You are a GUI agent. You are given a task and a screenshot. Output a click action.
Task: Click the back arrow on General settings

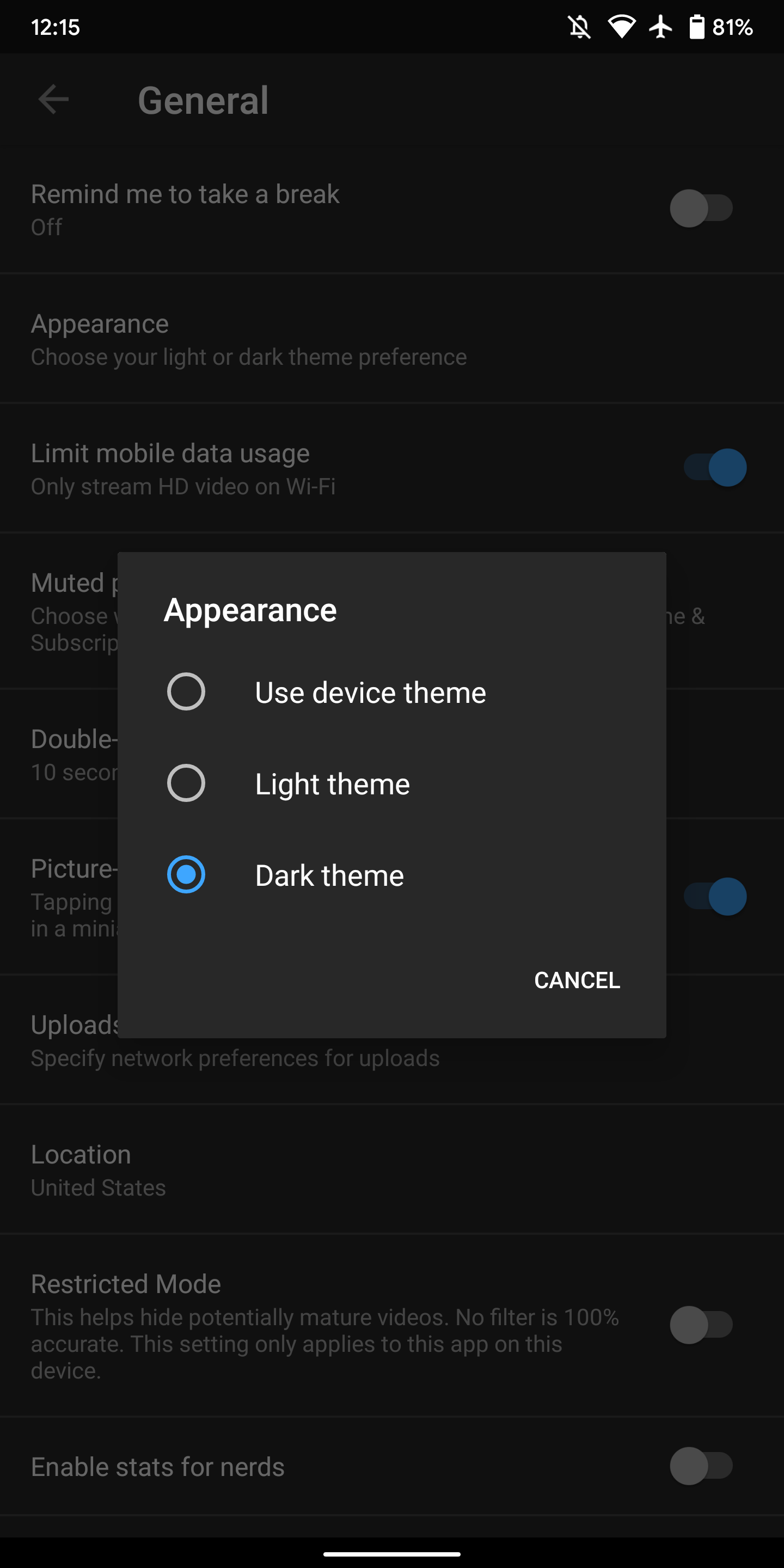(x=53, y=99)
